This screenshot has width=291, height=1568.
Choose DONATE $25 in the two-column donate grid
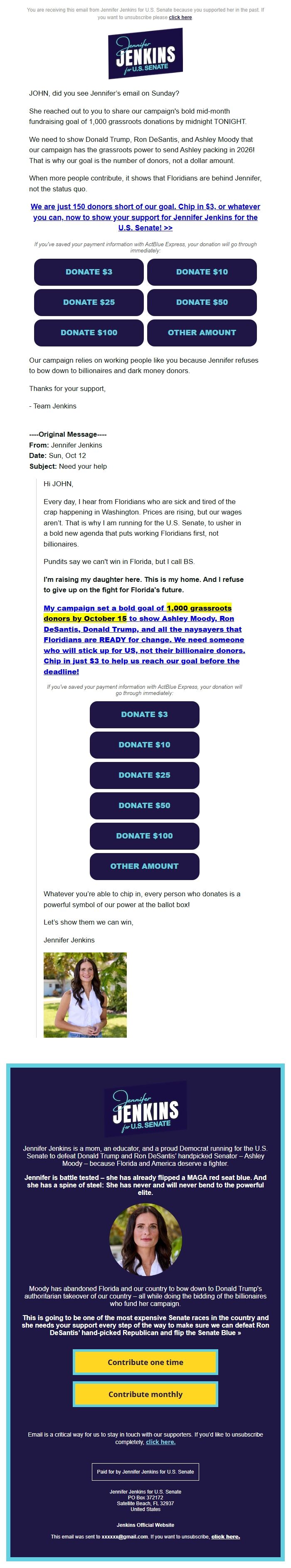point(89,302)
